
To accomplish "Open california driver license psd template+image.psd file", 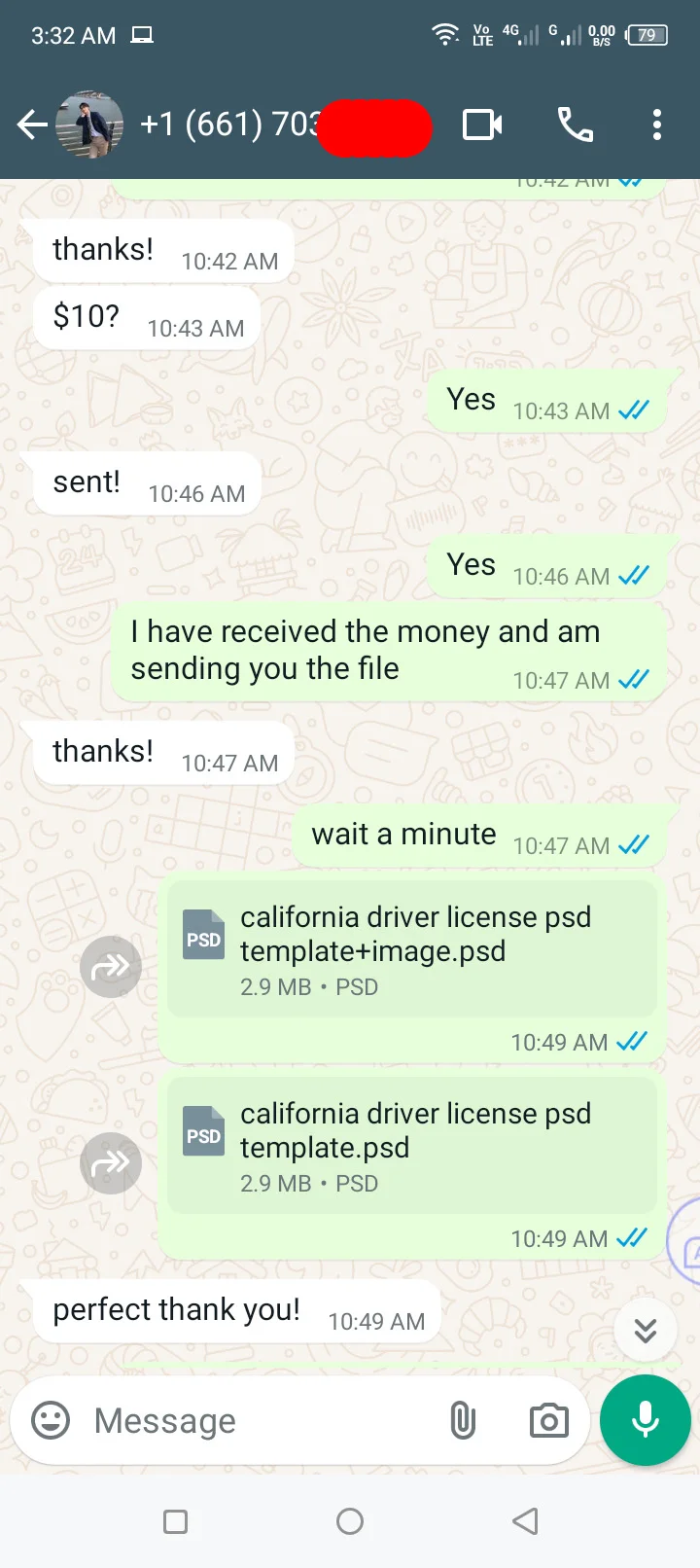I will coord(412,949).
